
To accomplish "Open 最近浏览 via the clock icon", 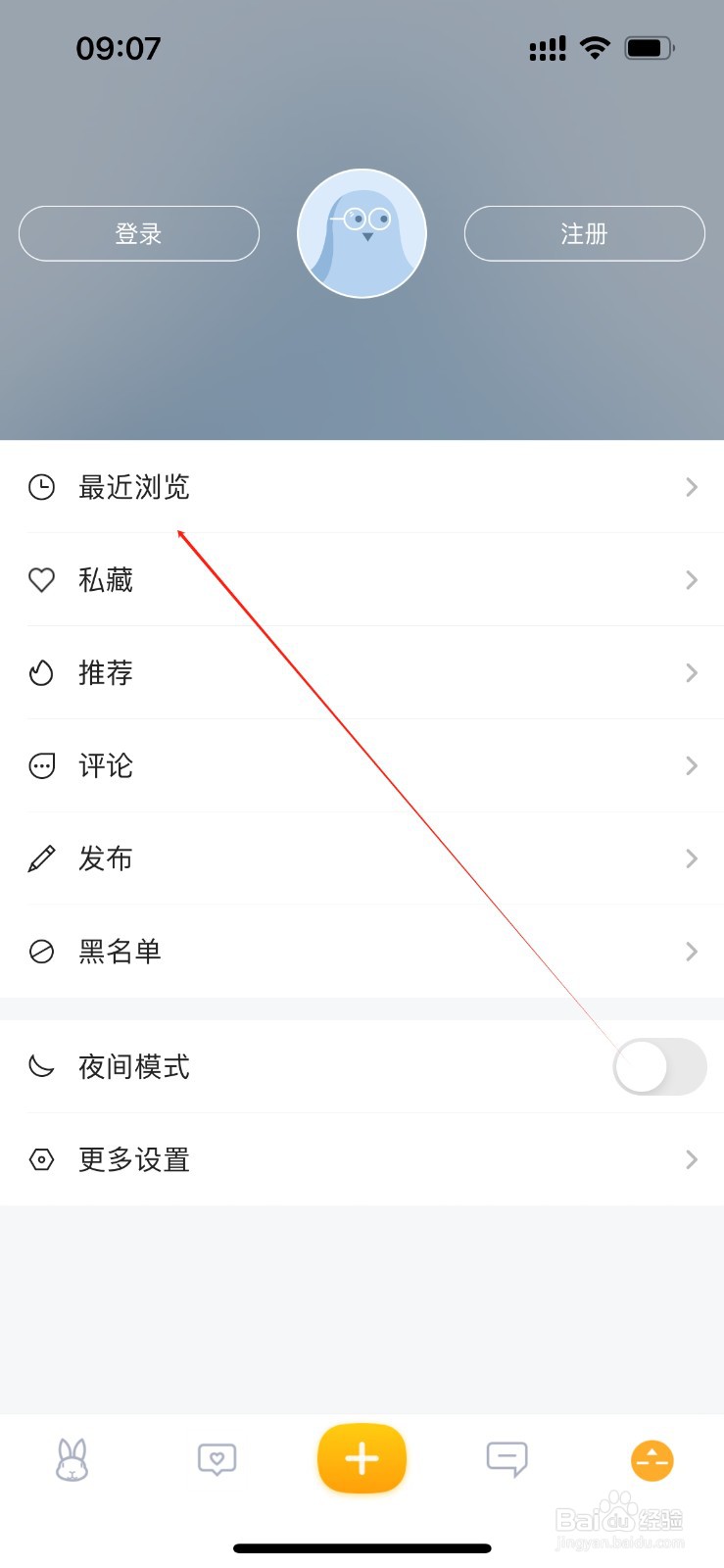I will pos(41,487).
